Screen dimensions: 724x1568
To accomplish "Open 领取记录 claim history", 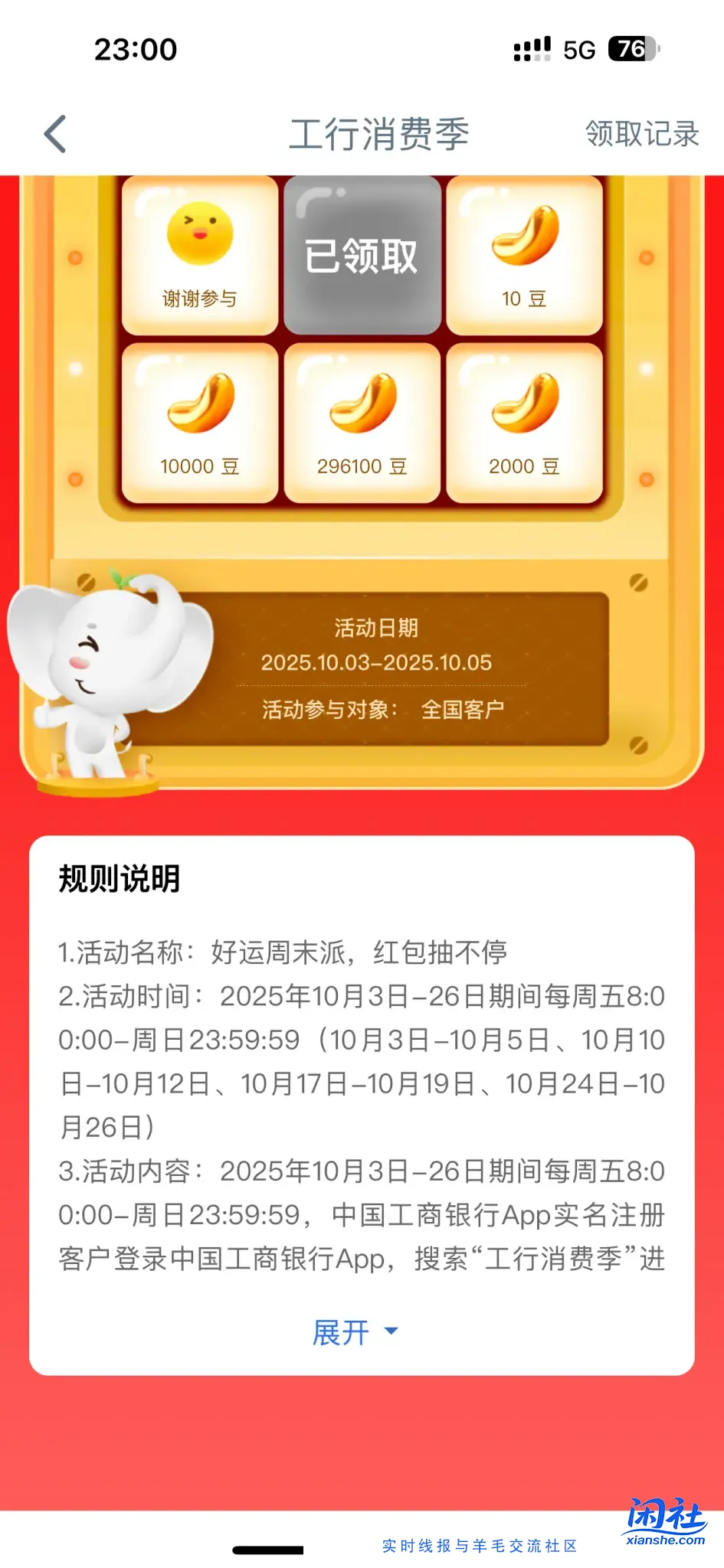I will point(642,132).
